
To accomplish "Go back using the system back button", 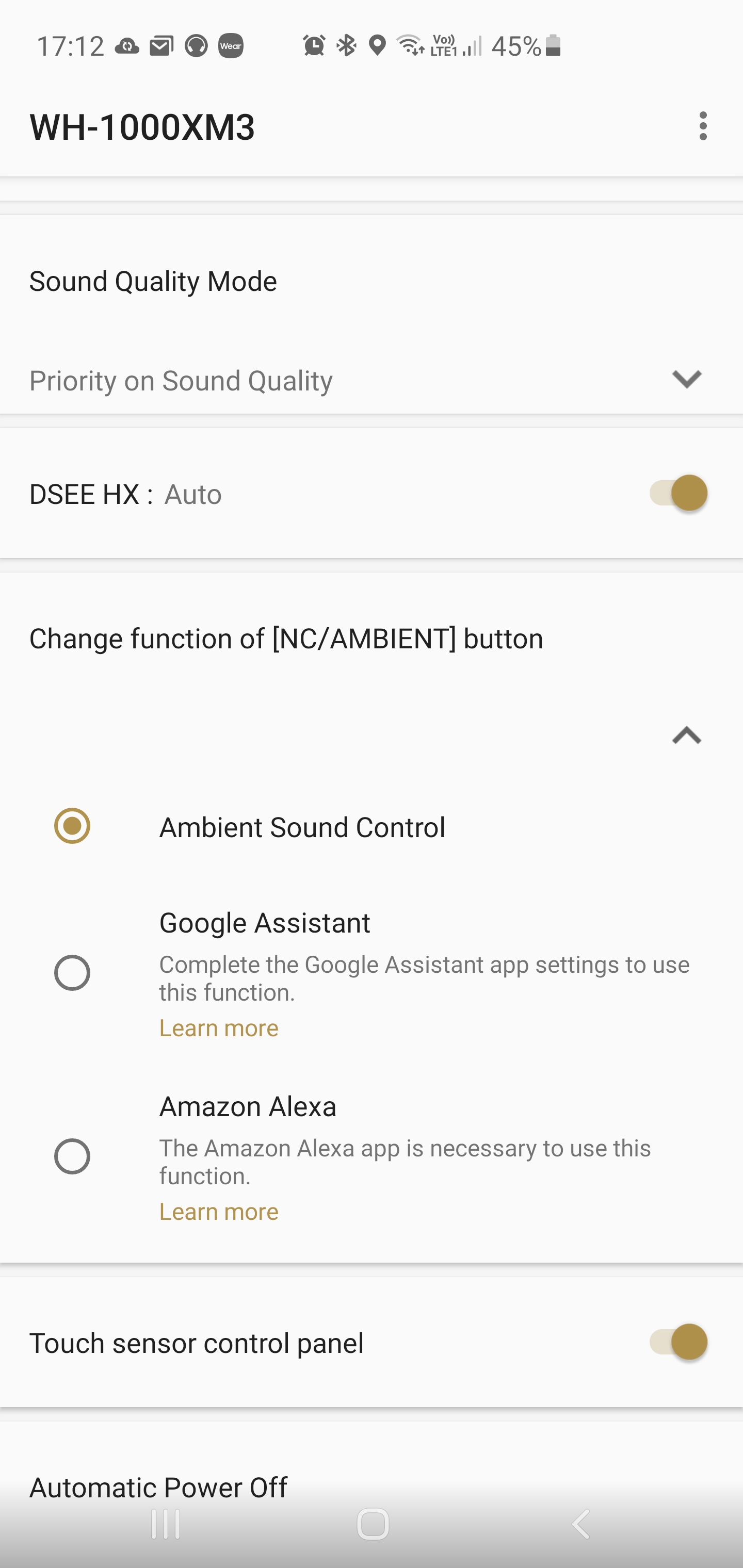I will pyautogui.click(x=581, y=1524).
